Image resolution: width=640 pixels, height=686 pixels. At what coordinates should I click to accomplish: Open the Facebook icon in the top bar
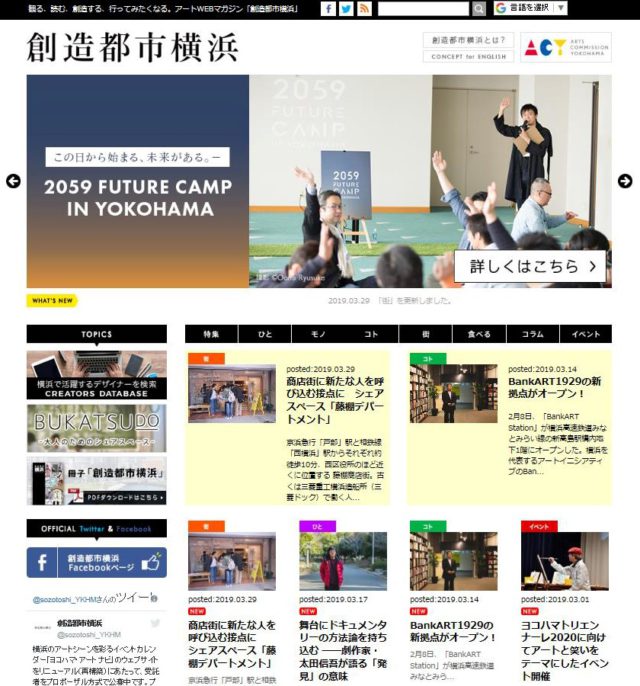328,8
